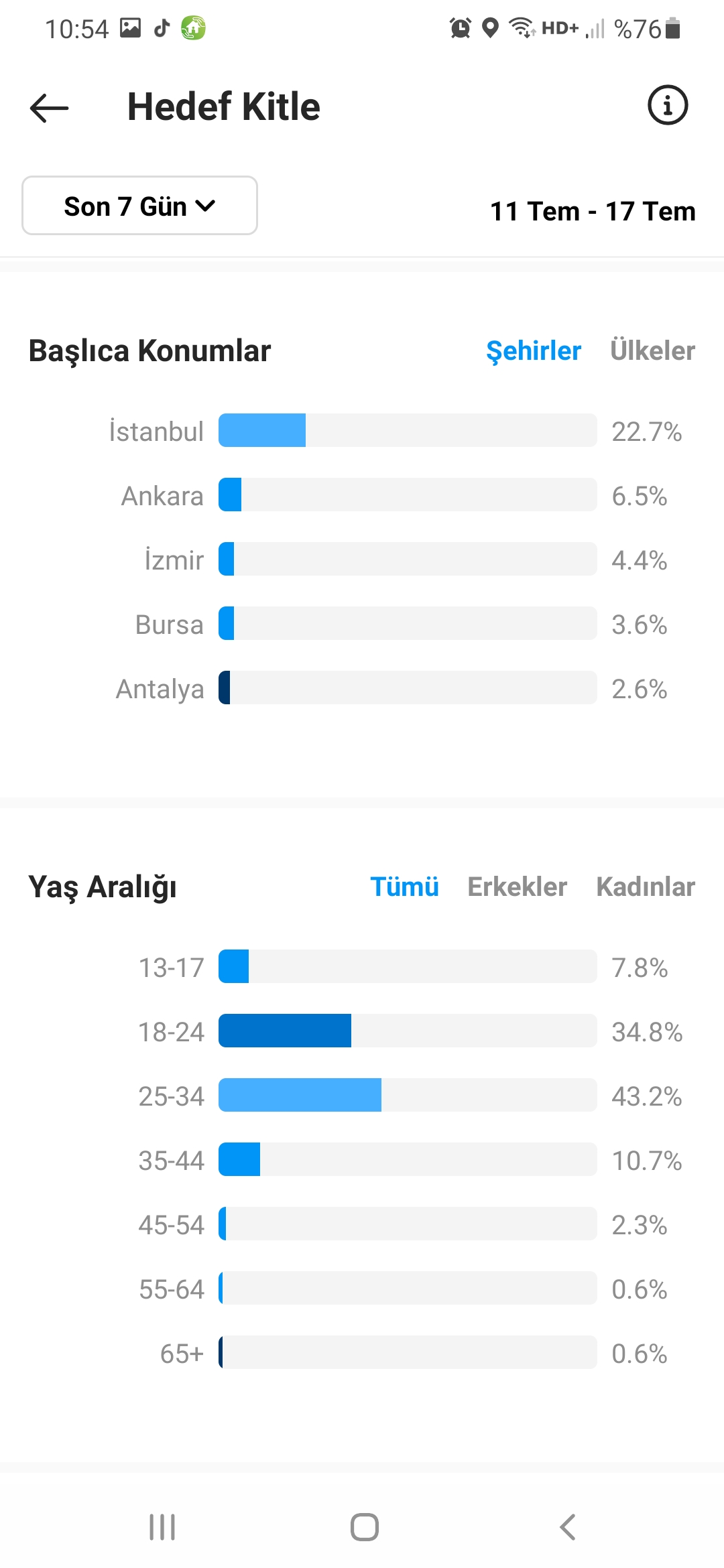Tap the system home button
Image resolution: width=724 pixels, height=1568 pixels.
(365, 1527)
